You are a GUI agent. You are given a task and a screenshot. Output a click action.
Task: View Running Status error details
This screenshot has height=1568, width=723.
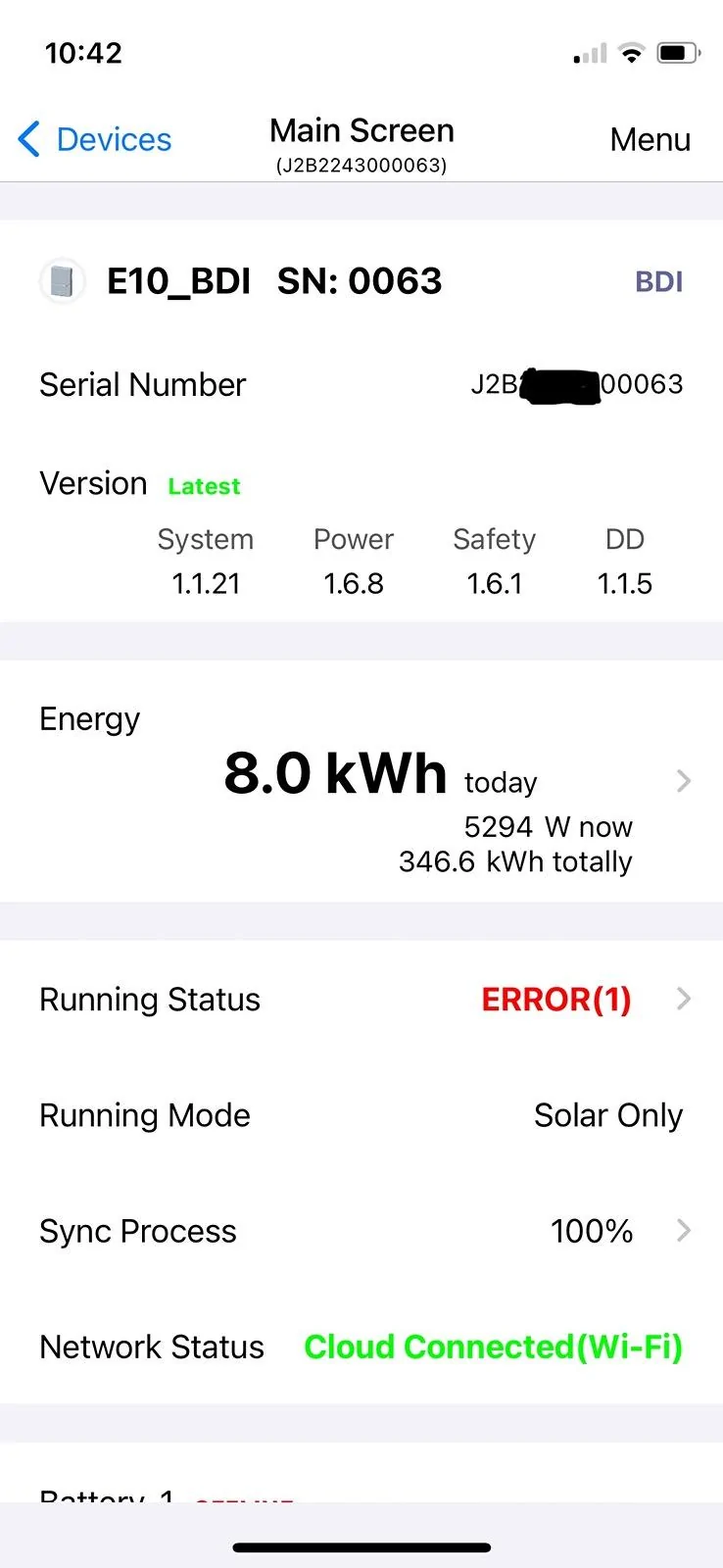pyautogui.click(x=683, y=999)
